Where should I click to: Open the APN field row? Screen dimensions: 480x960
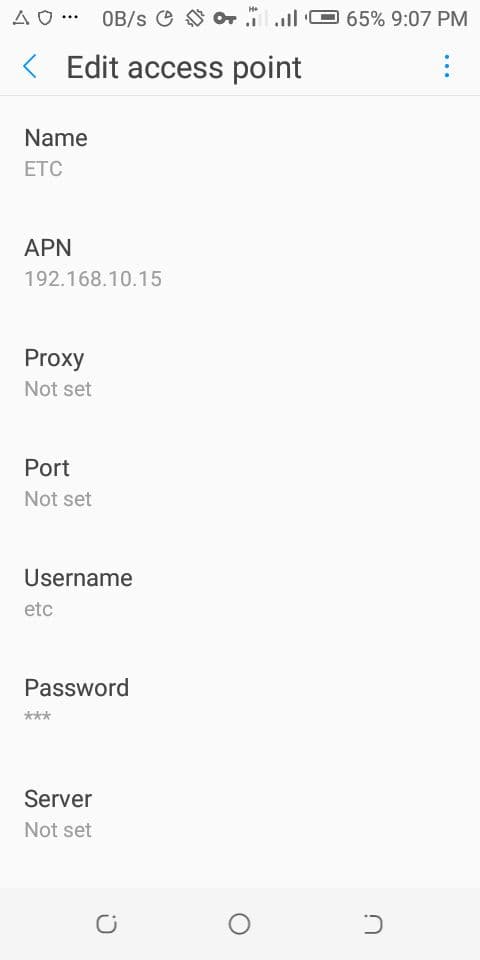coord(240,263)
